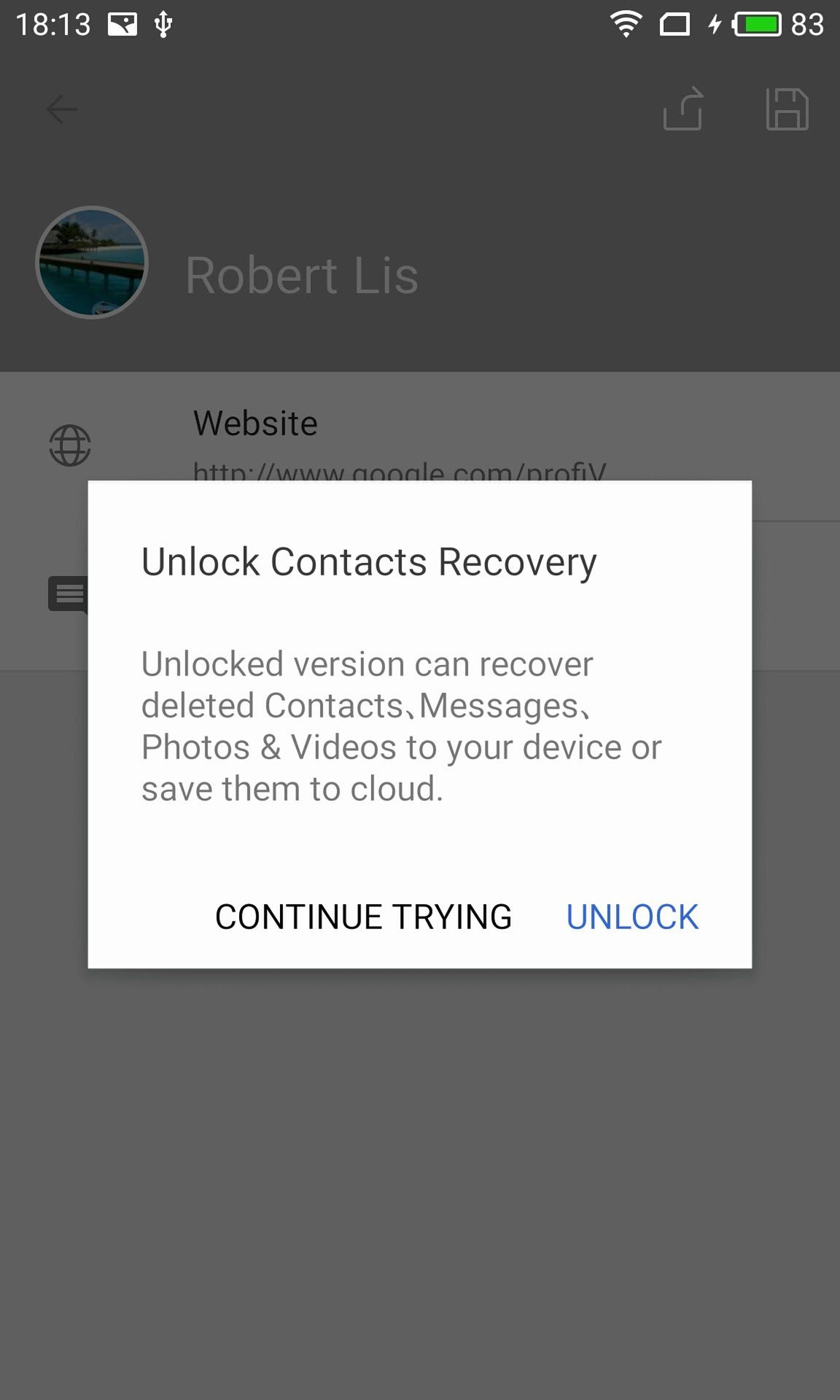
Task: Open the Website row
Action: [420, 446]
